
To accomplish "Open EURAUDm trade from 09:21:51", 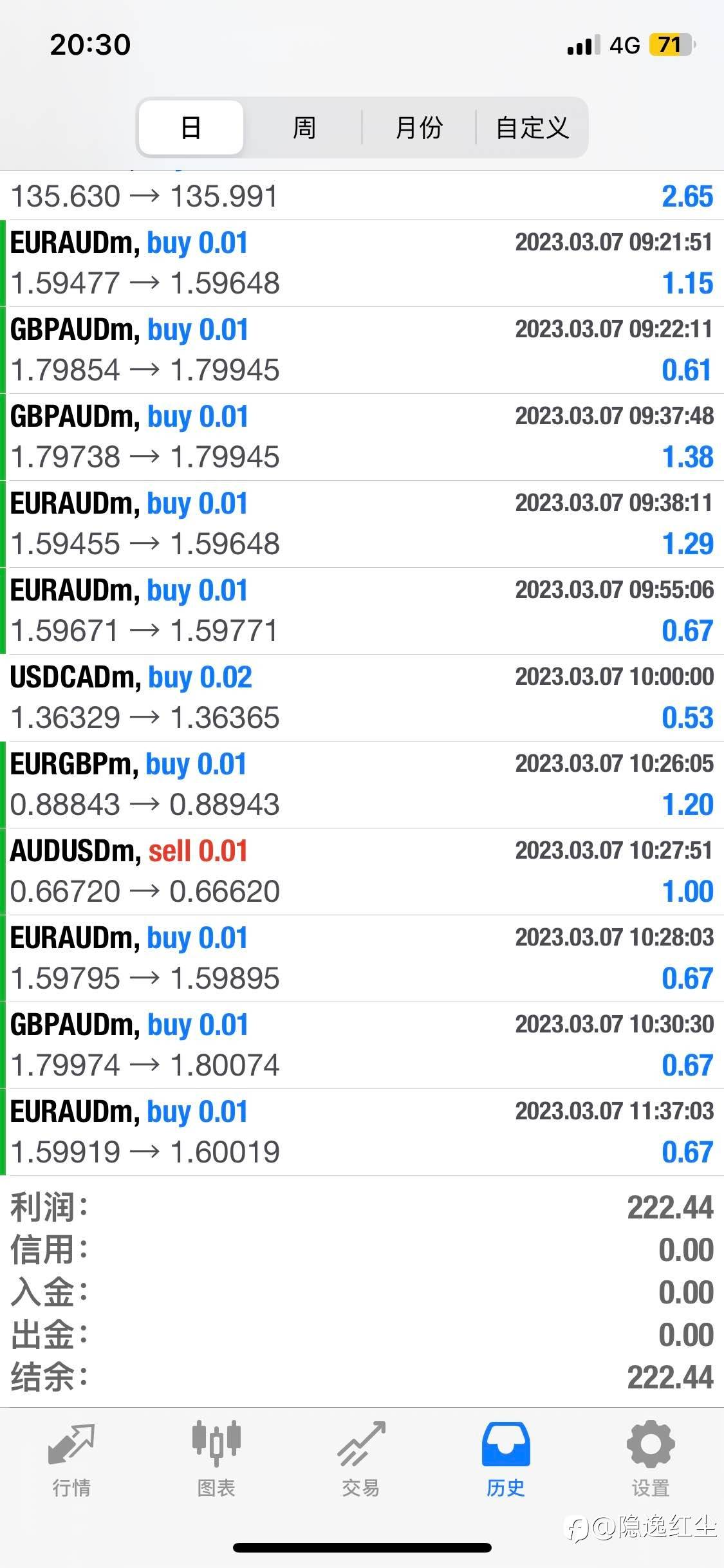I will pyautogui.click(x=362, y=263).
